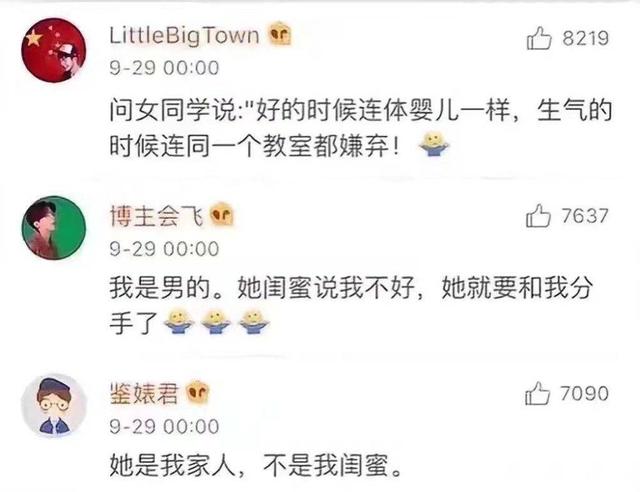The width and height of the screenshot is (640, 492).
Task: Tap the username 博主会飞
Action: (155, 214)
